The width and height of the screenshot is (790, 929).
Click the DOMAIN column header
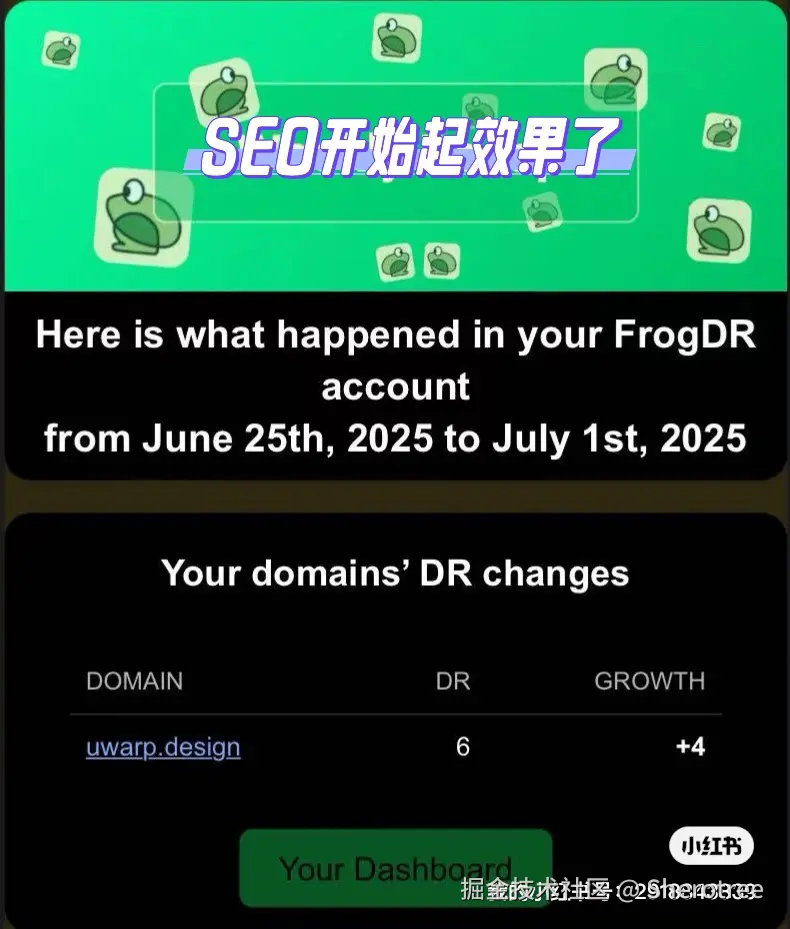(x=134, y=681)
